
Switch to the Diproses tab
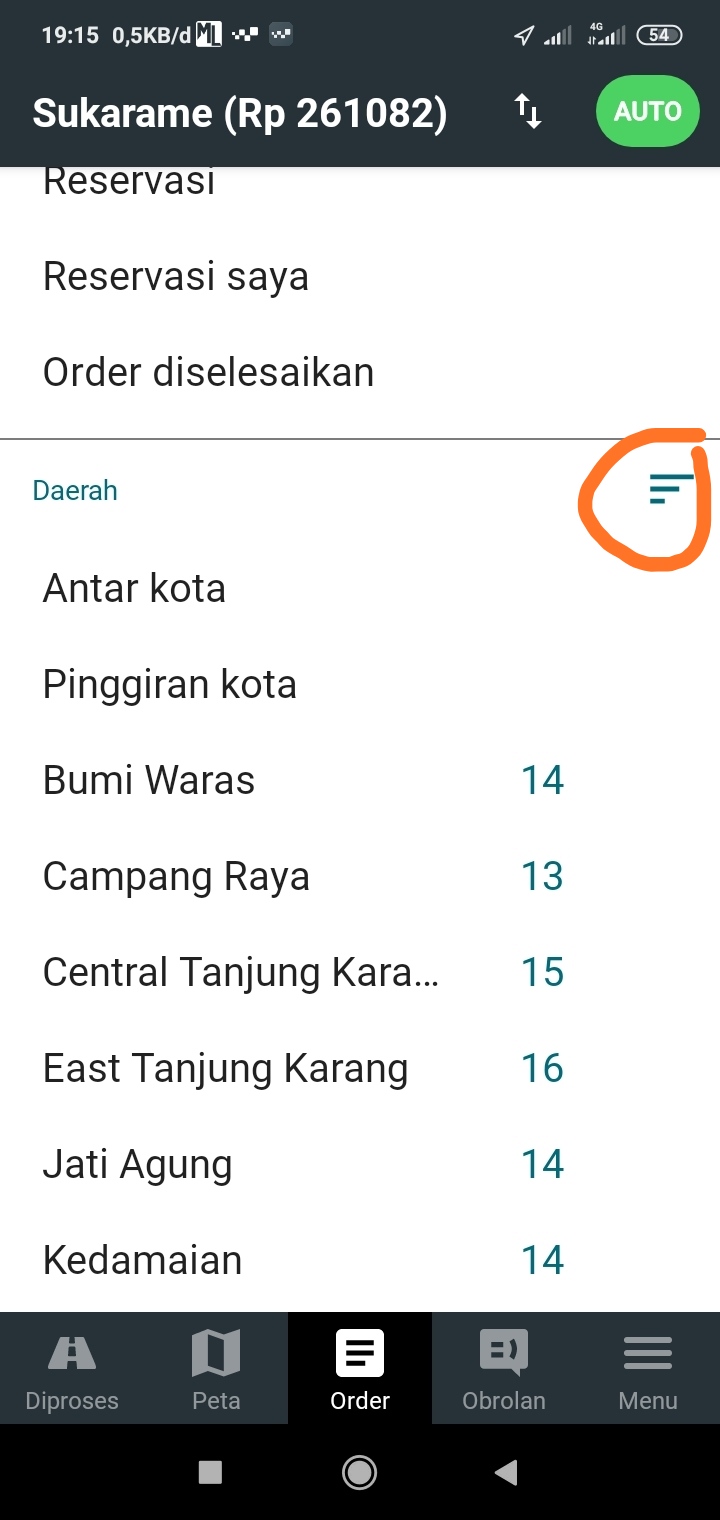point(72,1368)
